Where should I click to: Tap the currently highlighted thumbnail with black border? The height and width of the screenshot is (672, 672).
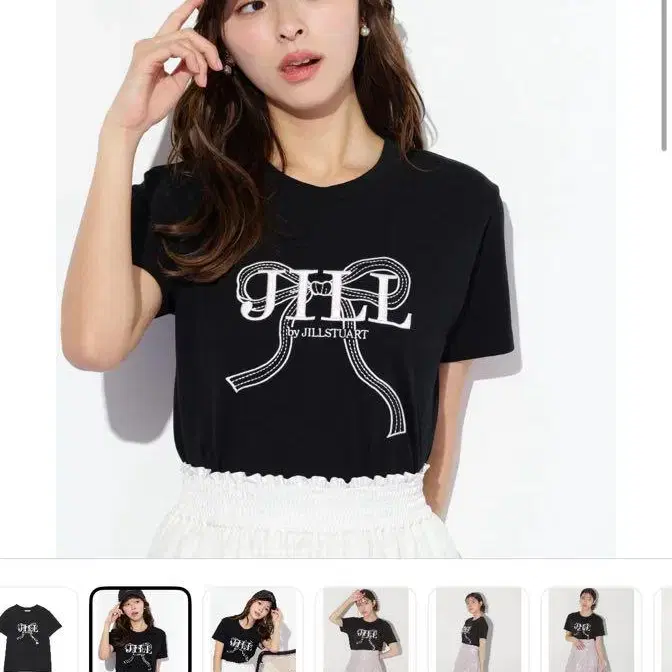140,630
